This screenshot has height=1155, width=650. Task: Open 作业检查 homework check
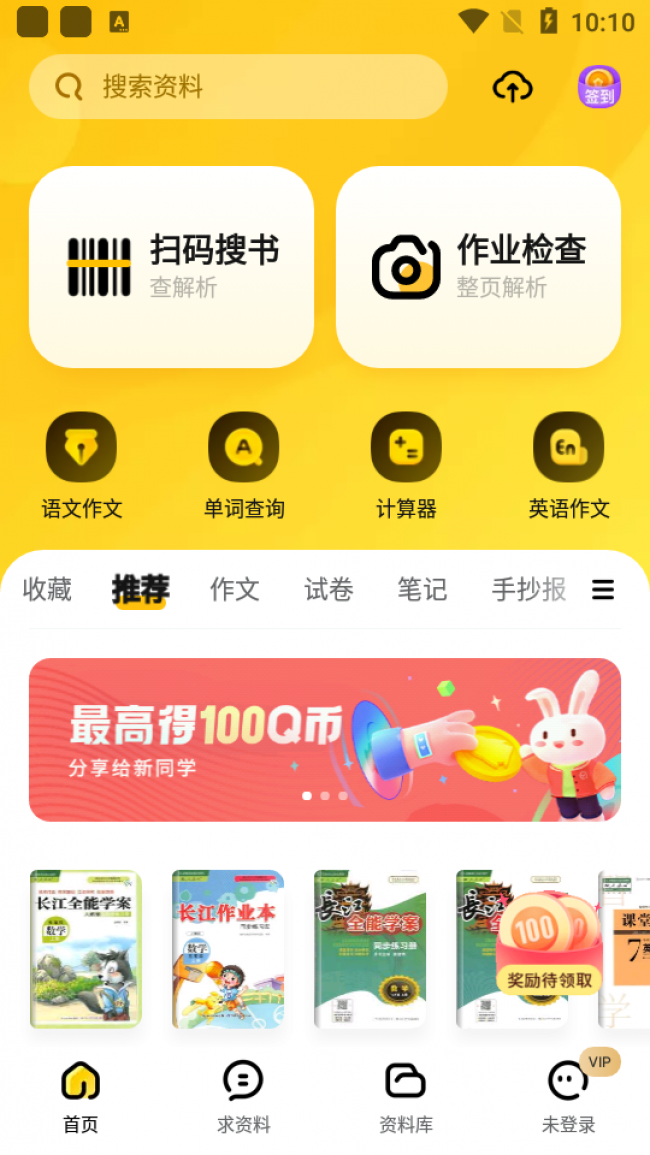(478, 267)
